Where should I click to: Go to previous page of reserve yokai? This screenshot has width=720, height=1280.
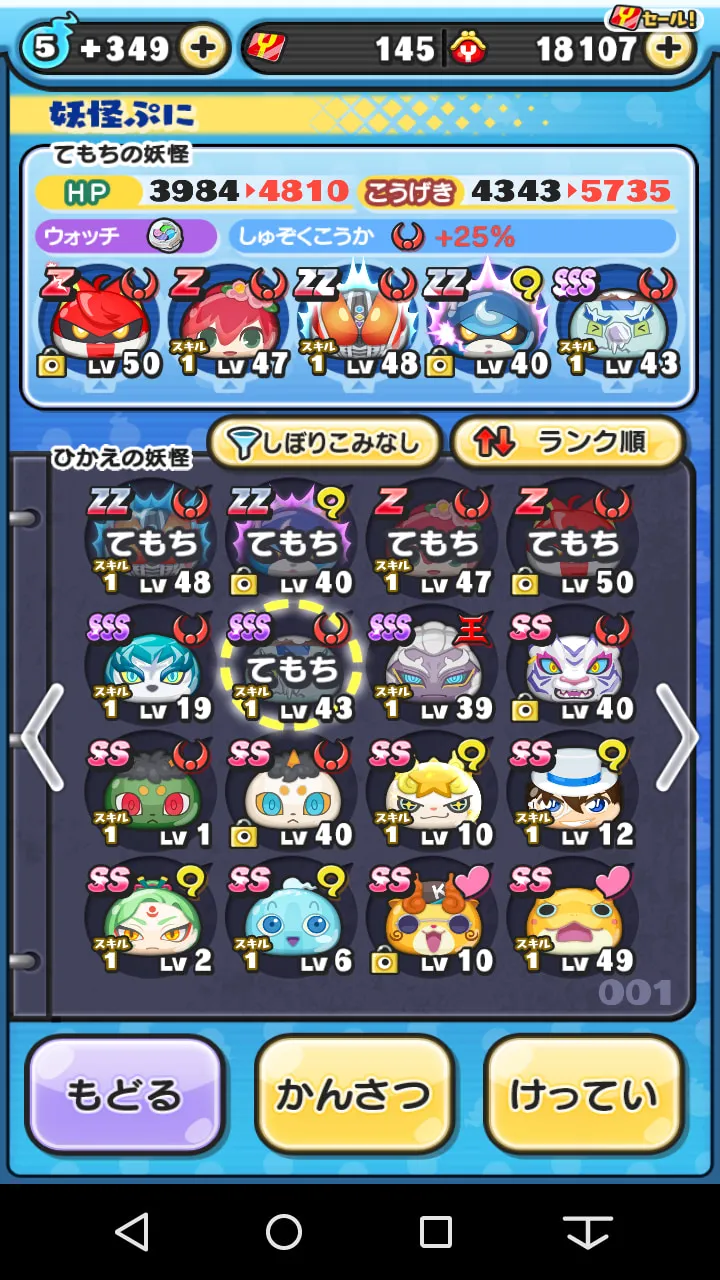43,738
